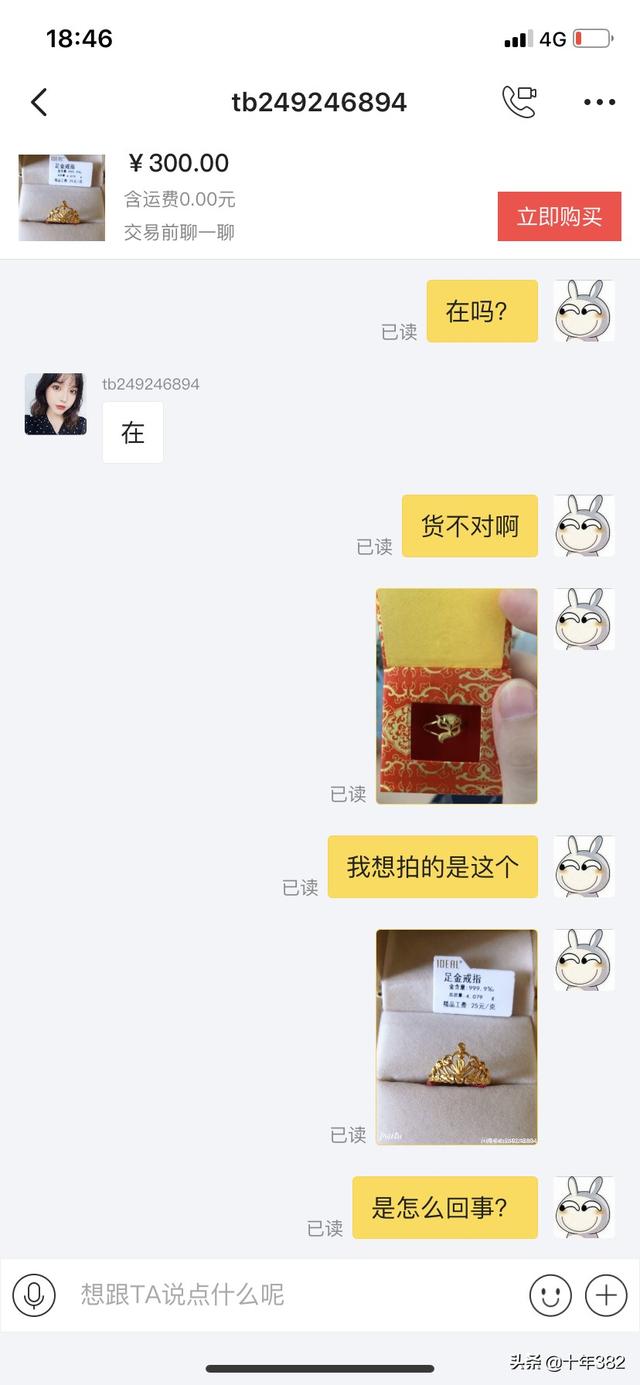View the crown ring photo message
Viewport: 640px width, 1385px height.
456,1037
